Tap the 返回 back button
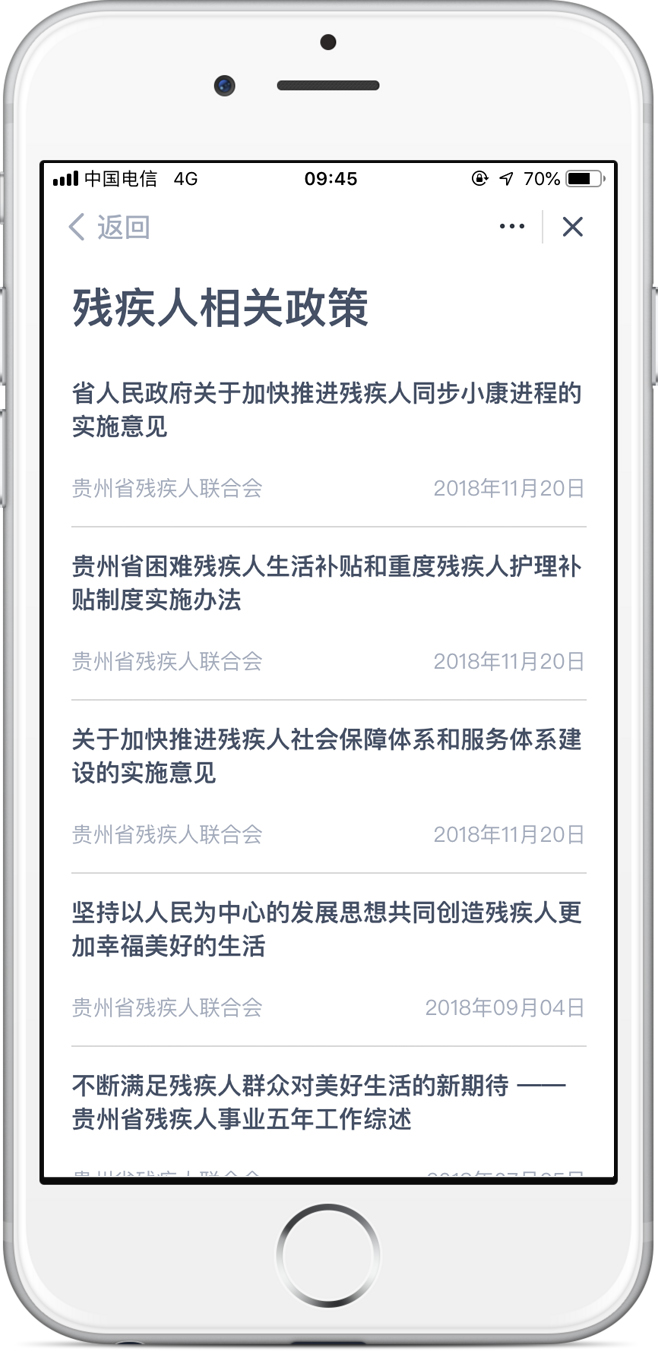Viewport: 658px width, 1351px height. (109, 227)
